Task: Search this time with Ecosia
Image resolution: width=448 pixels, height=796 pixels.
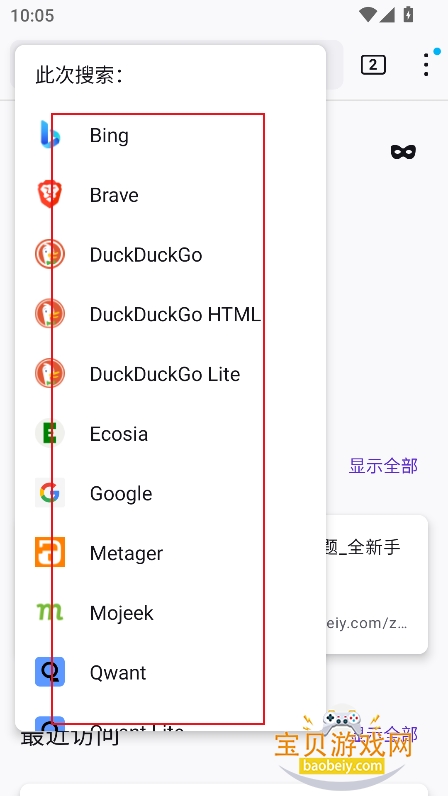Action: [x=170, y=434]
